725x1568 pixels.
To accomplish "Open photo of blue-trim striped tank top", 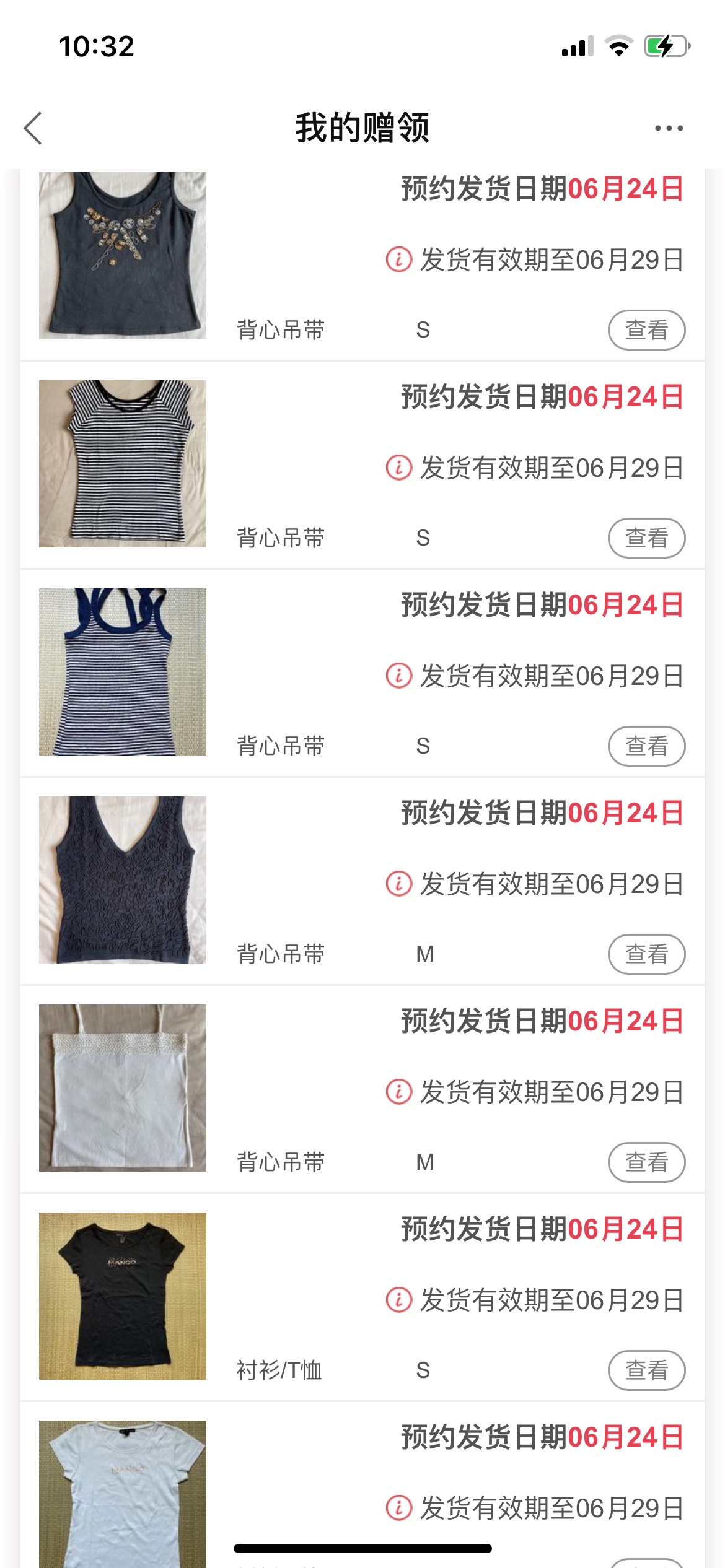I will pos(123,672).
